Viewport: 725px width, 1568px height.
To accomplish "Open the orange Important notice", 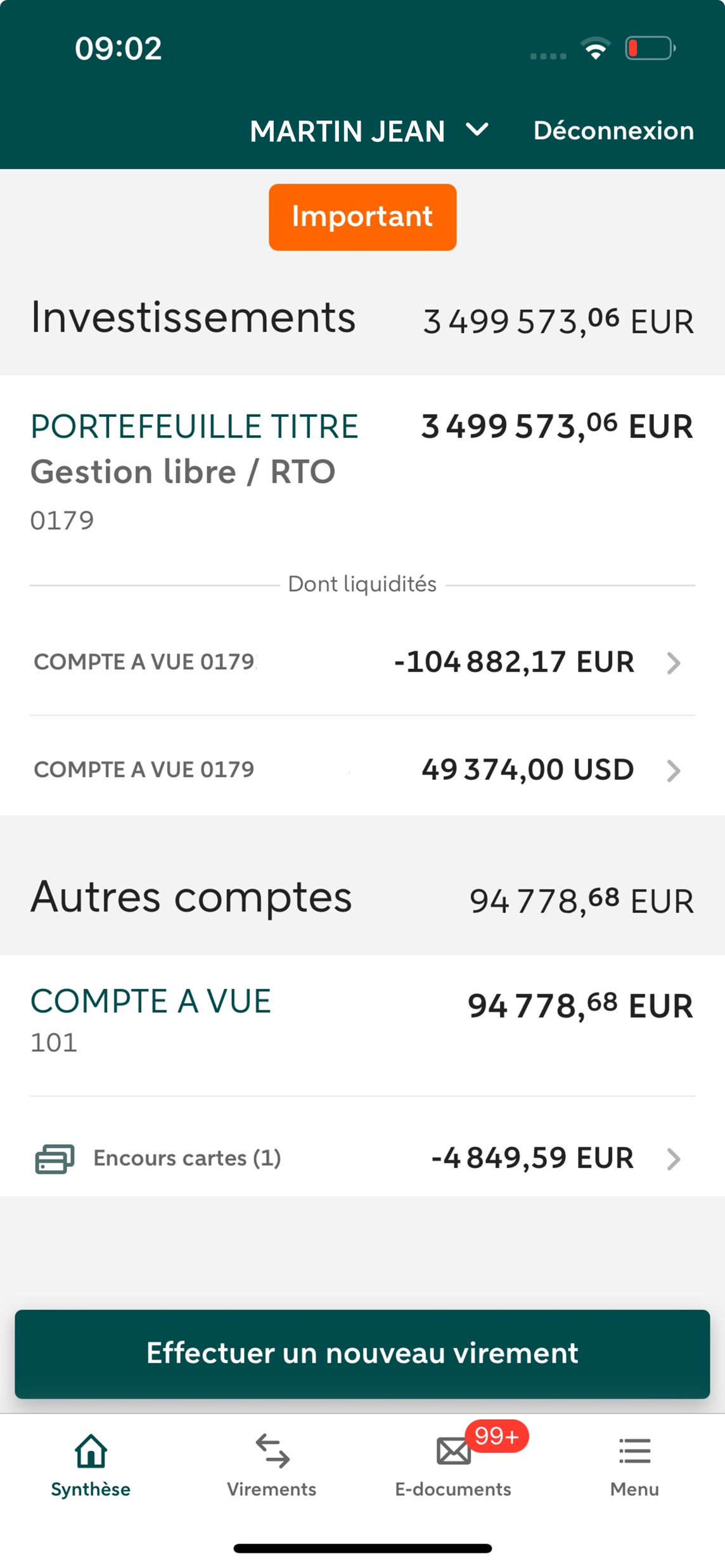I will (362, 217).
